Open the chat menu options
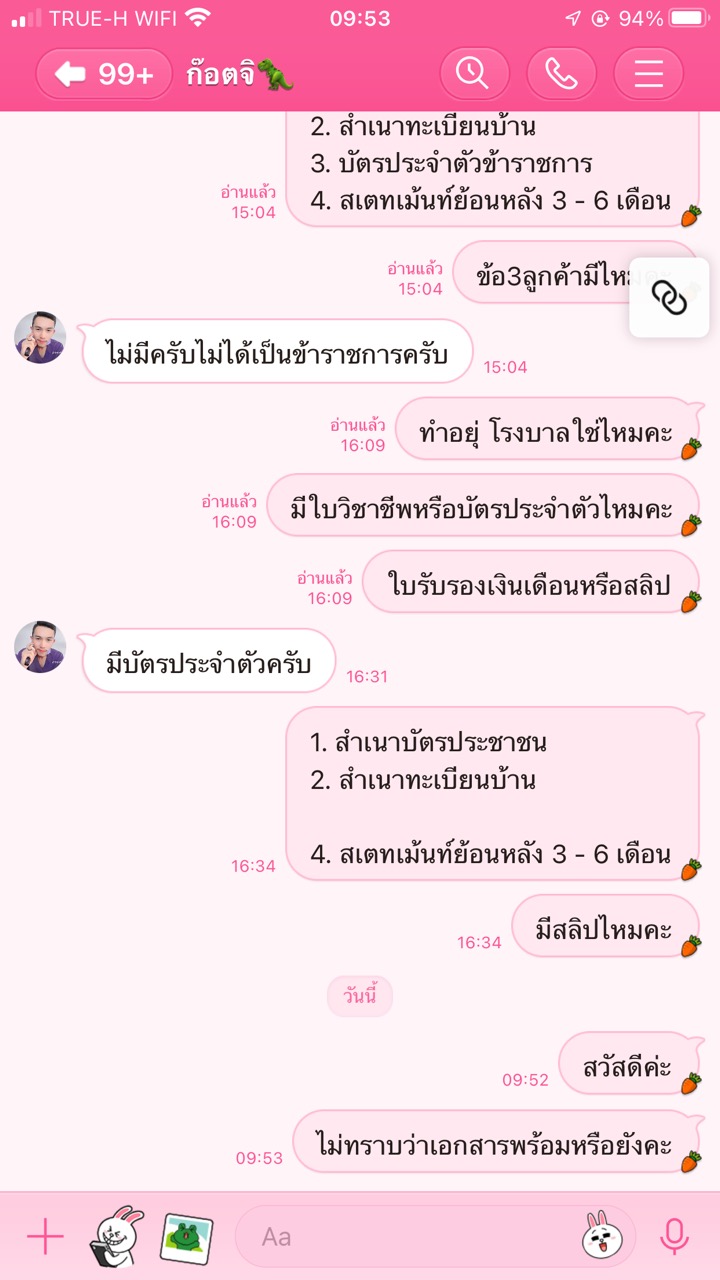 tap(648, 74)
